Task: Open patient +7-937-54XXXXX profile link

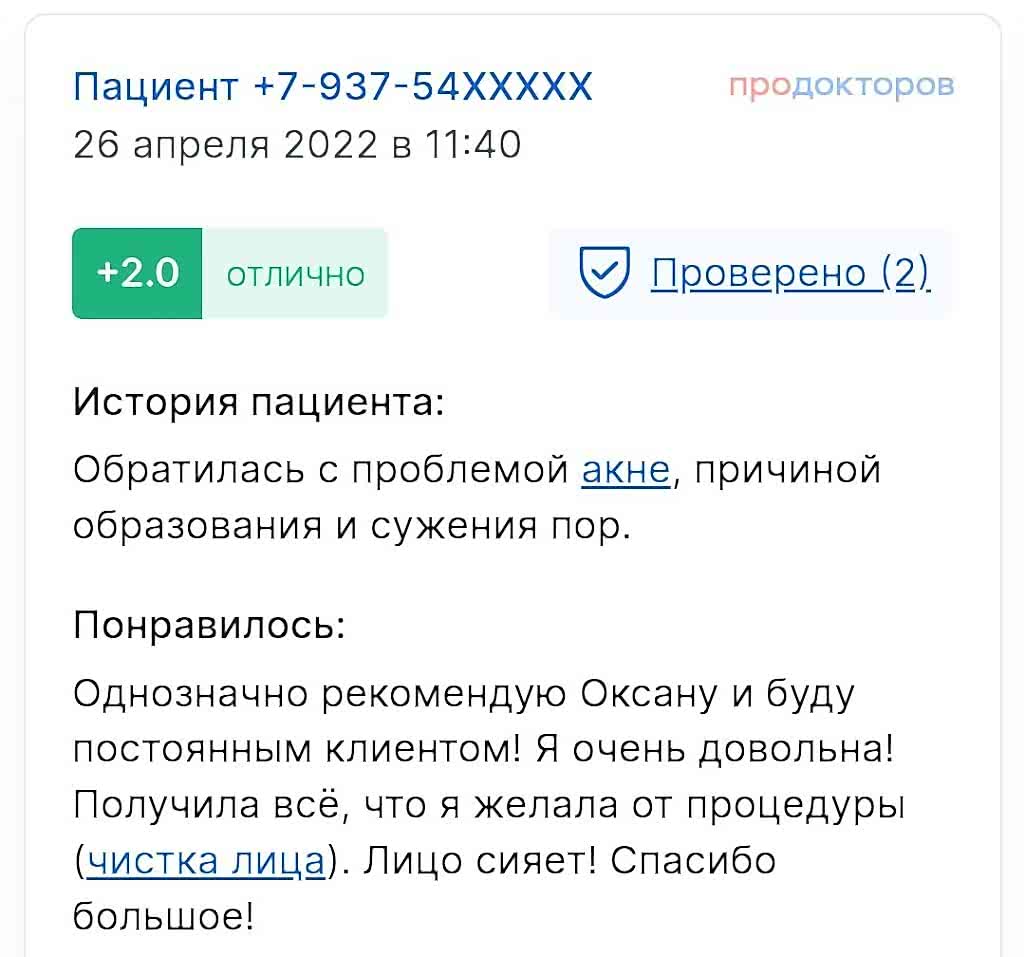Action: click(x=333, y=87)
